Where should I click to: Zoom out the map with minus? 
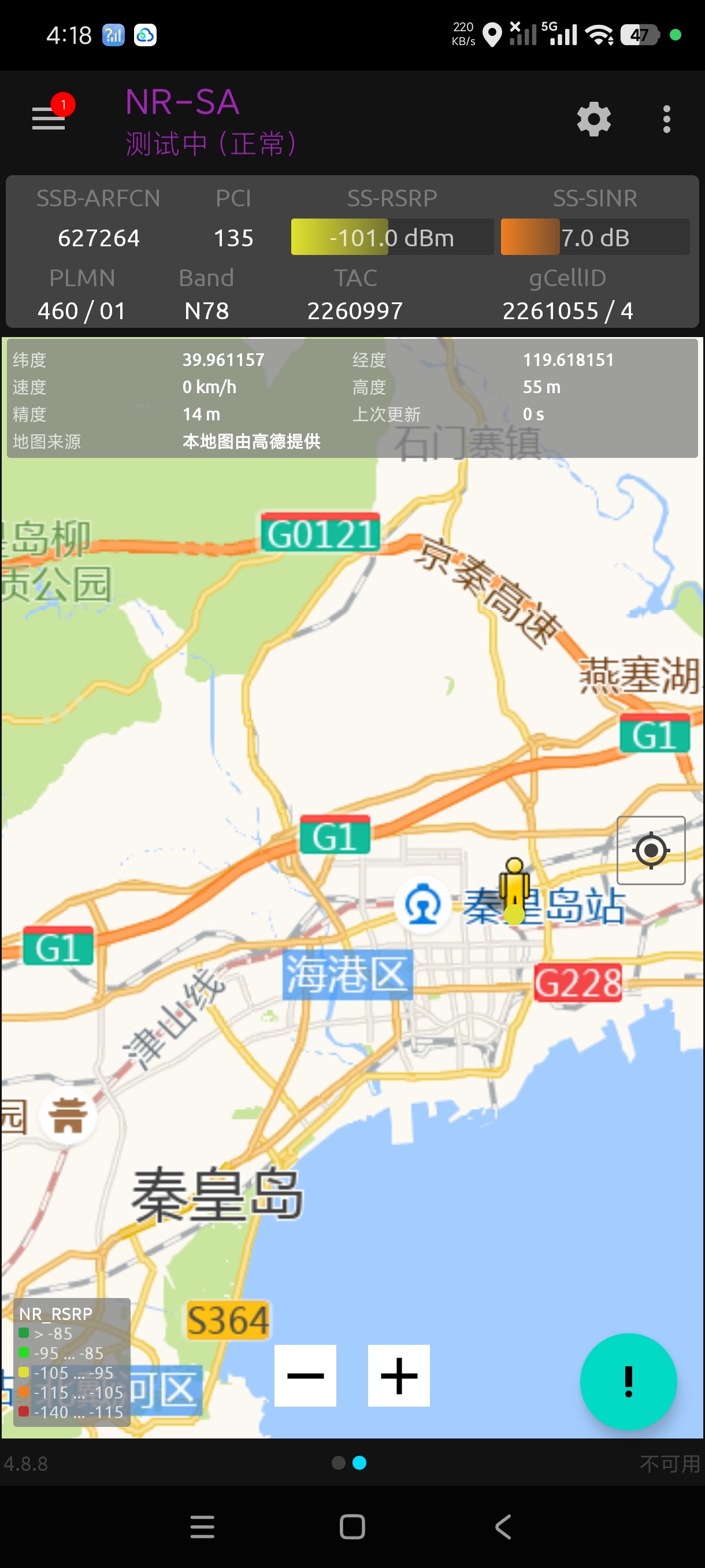coord(305,1375)
